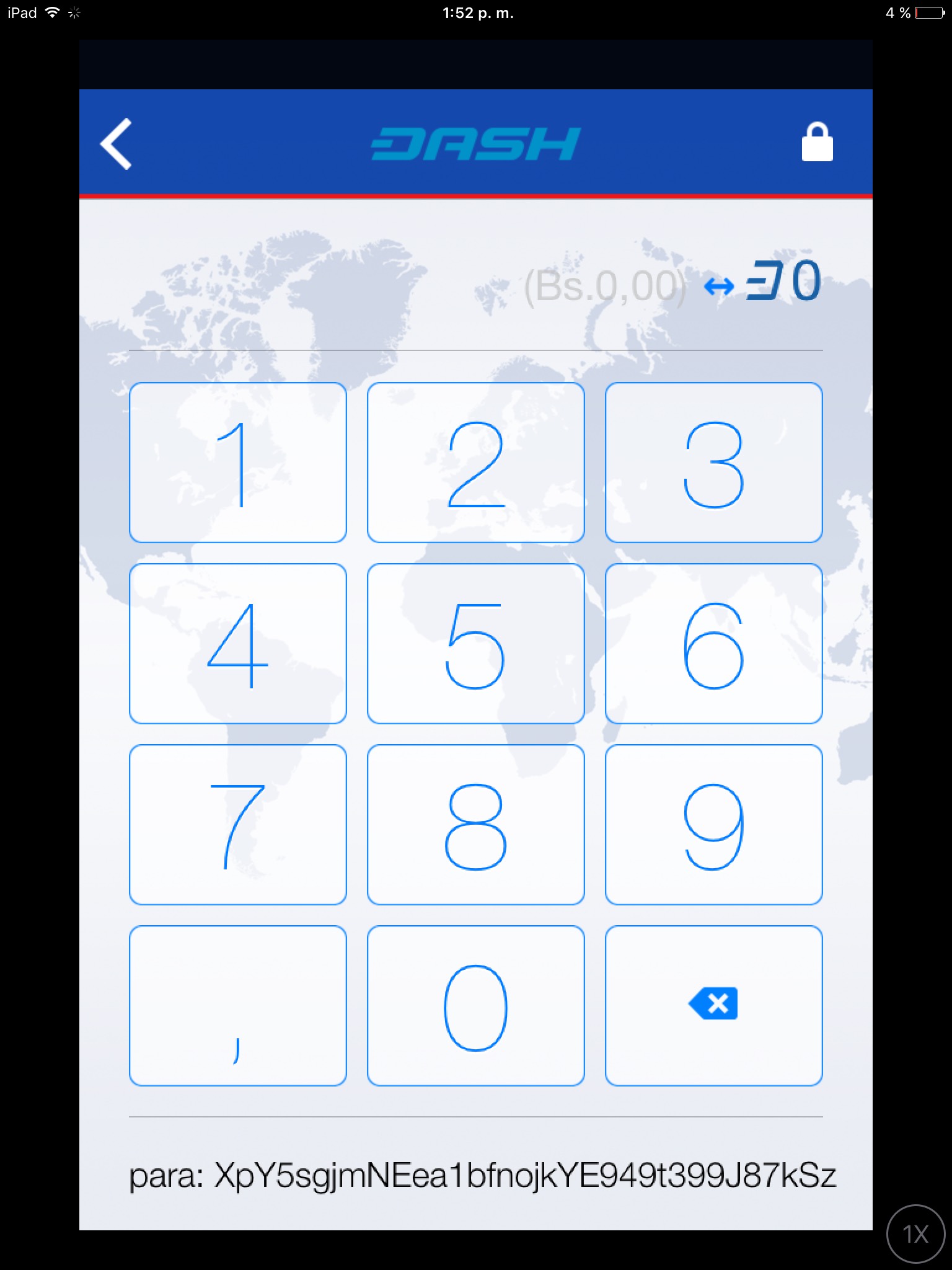Go back using the arrow icon
Viewport: 952px width, 1270px height.
click(x=117, y=143)
